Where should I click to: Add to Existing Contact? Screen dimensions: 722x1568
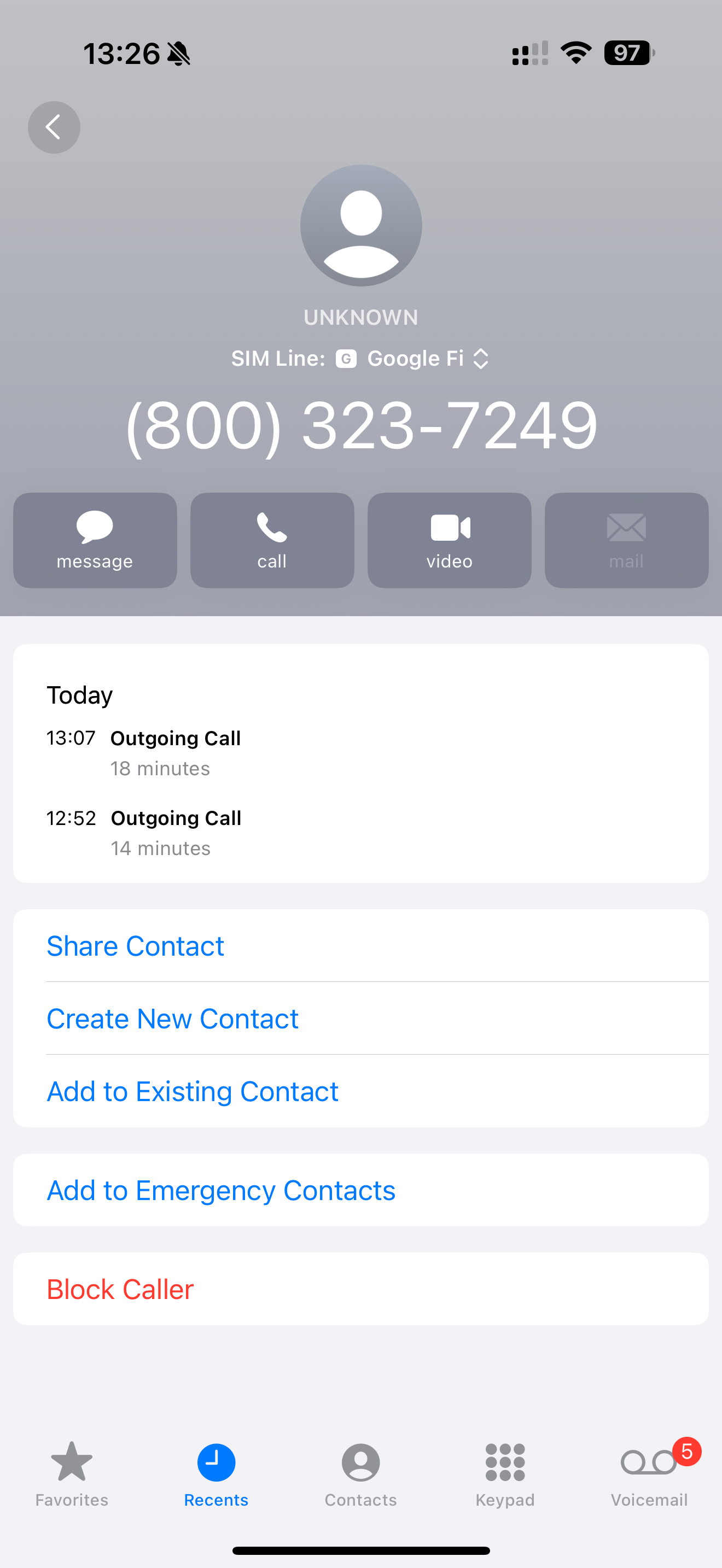pos(193,1091)
